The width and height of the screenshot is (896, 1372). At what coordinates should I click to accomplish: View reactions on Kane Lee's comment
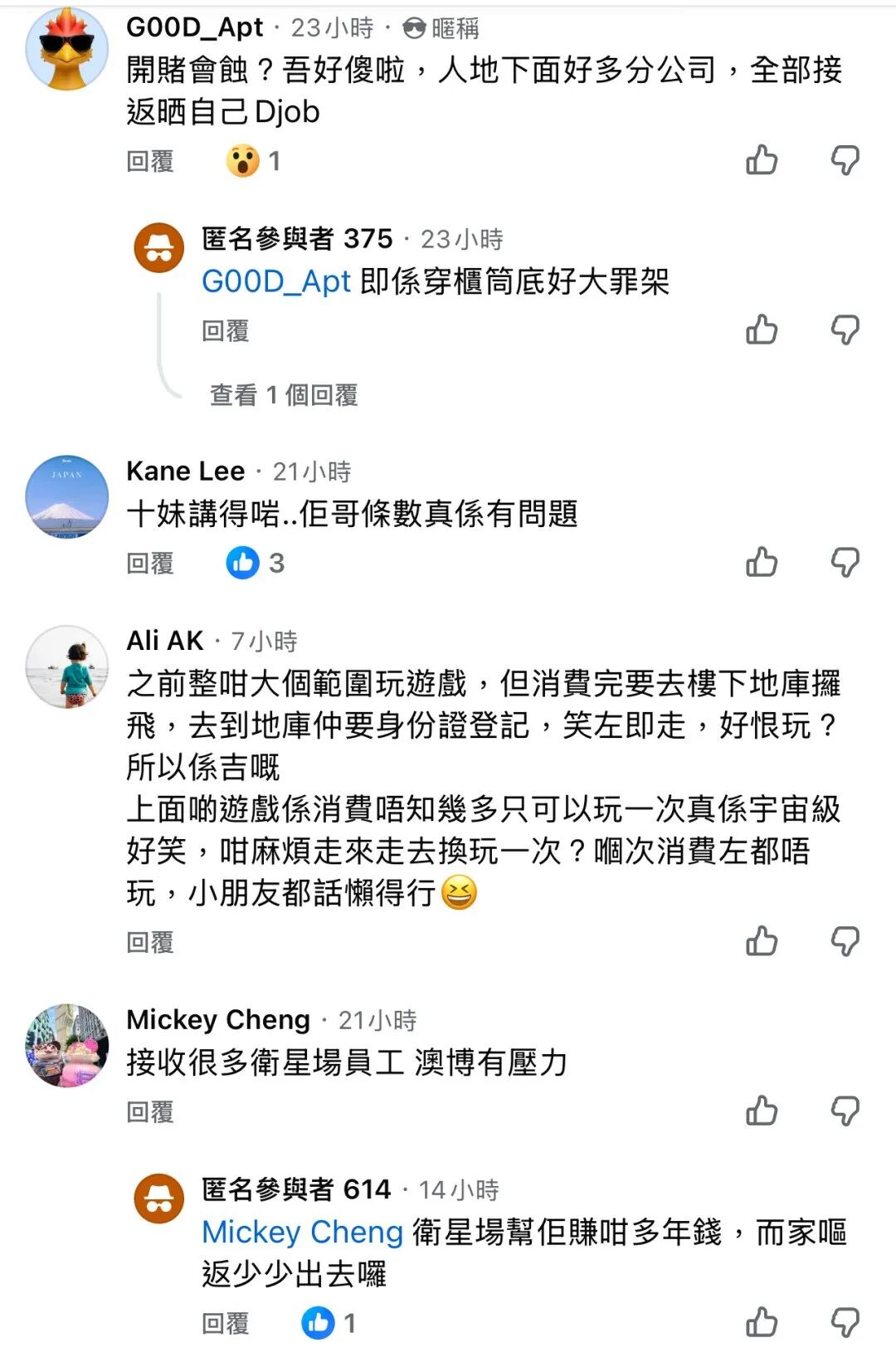[255, 564]
